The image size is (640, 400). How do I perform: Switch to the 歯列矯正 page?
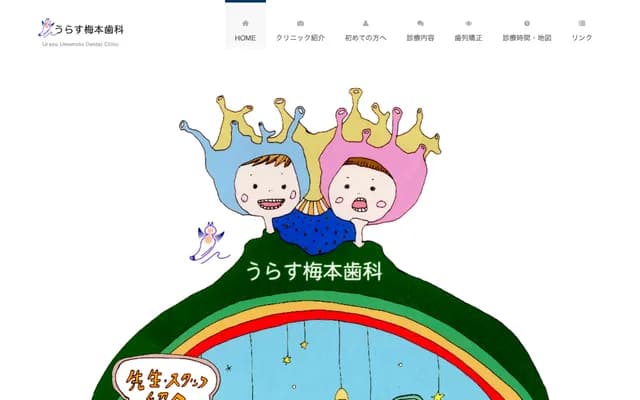click(x=468, y=30)
